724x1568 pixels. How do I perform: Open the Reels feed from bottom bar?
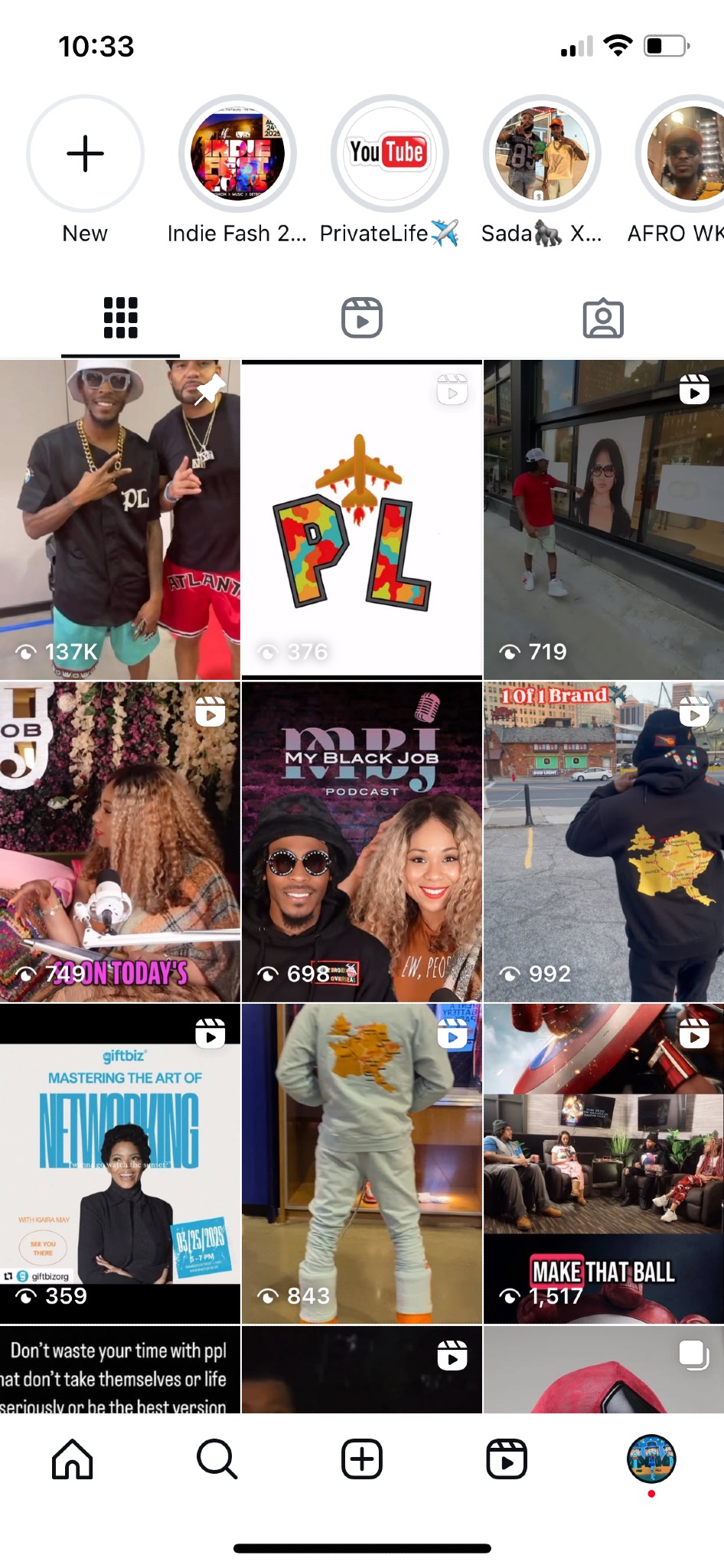pos(507,1459)
